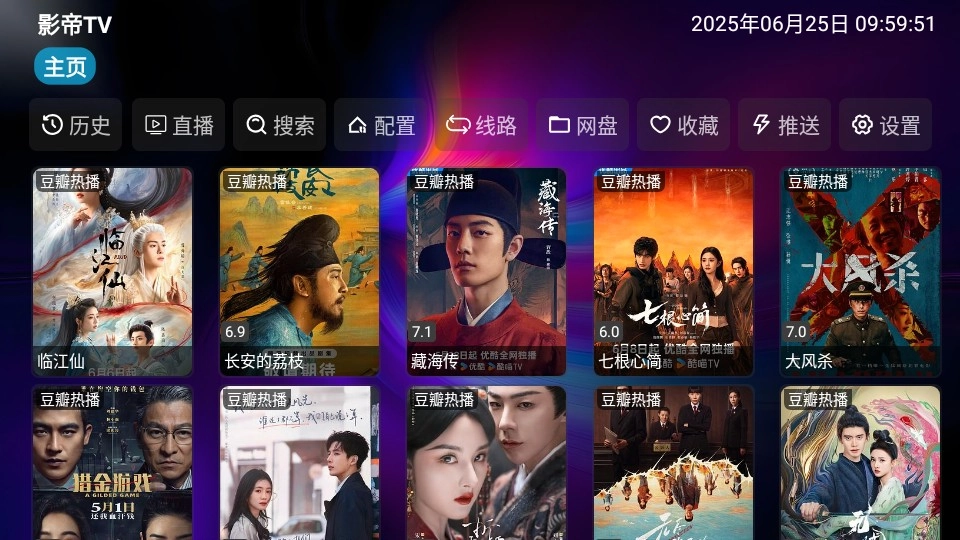Choose the 七根心简 card
The height and width of the screenshot is (540, 960).
coord(673,271)
